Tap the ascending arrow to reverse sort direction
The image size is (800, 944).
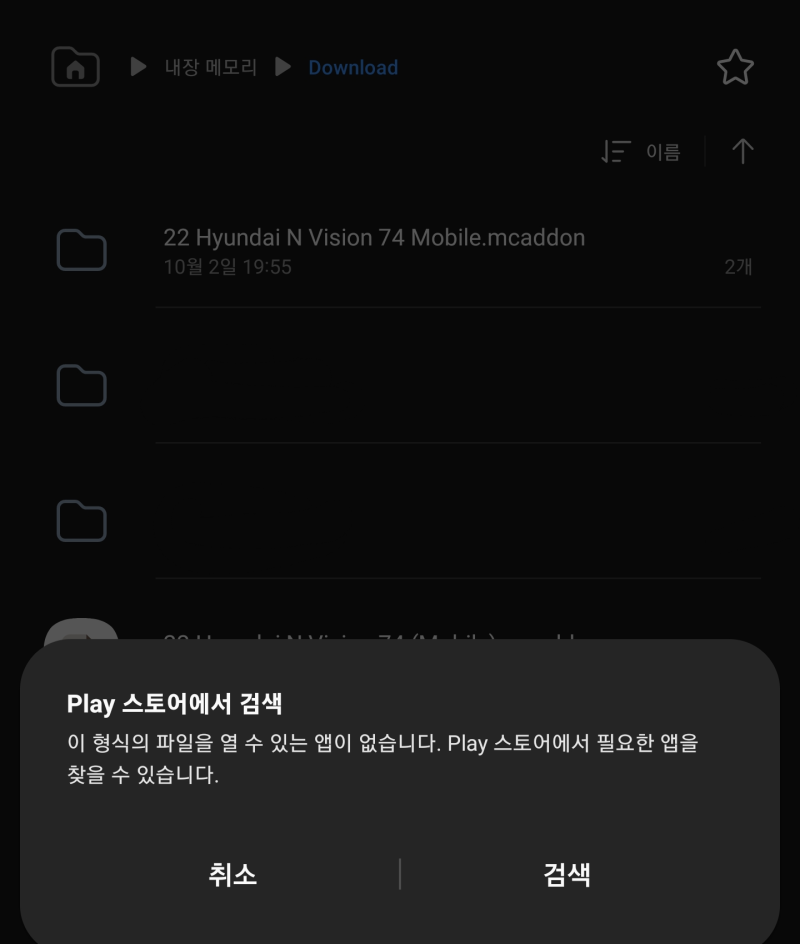(742, 151)
